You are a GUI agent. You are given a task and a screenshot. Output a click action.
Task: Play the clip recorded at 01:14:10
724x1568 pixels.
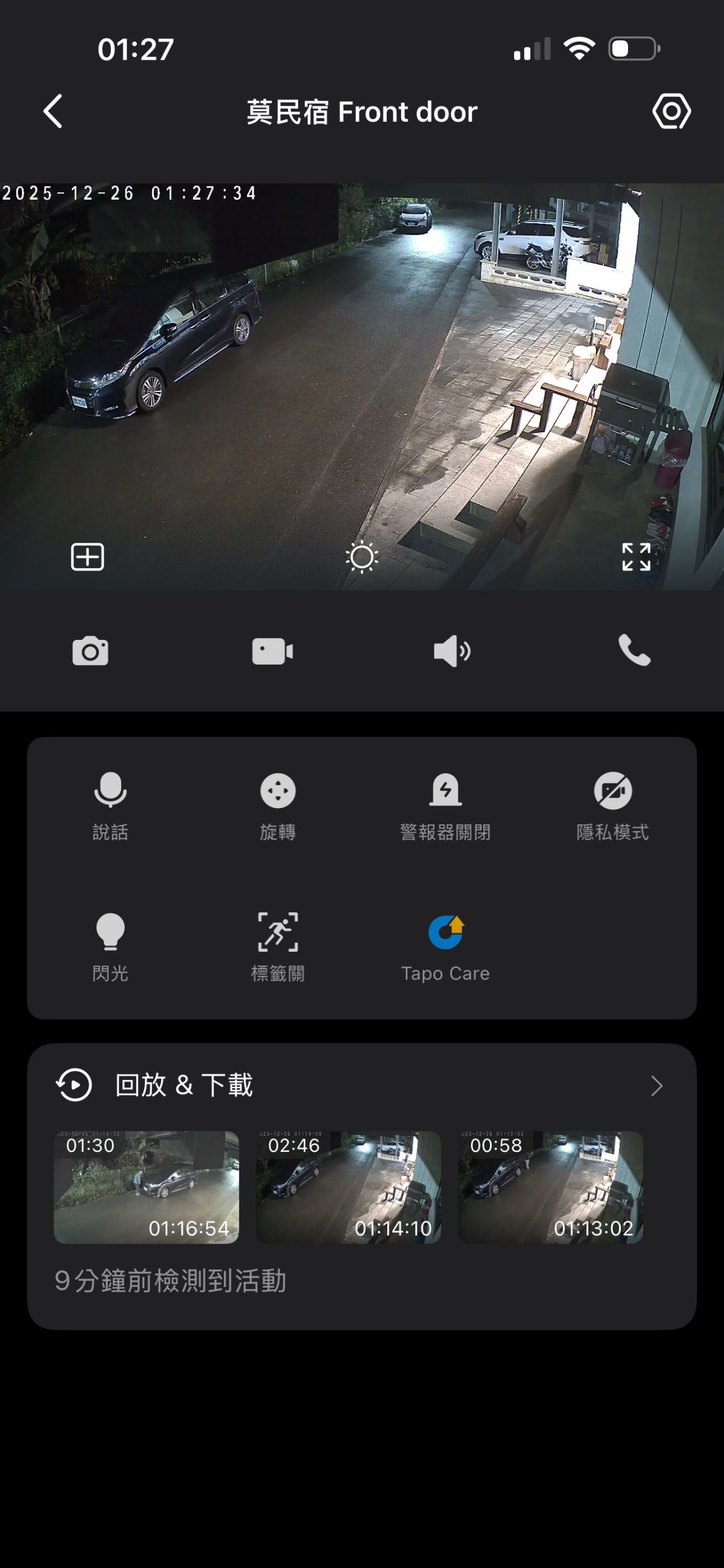click(x=348, y=1187)
